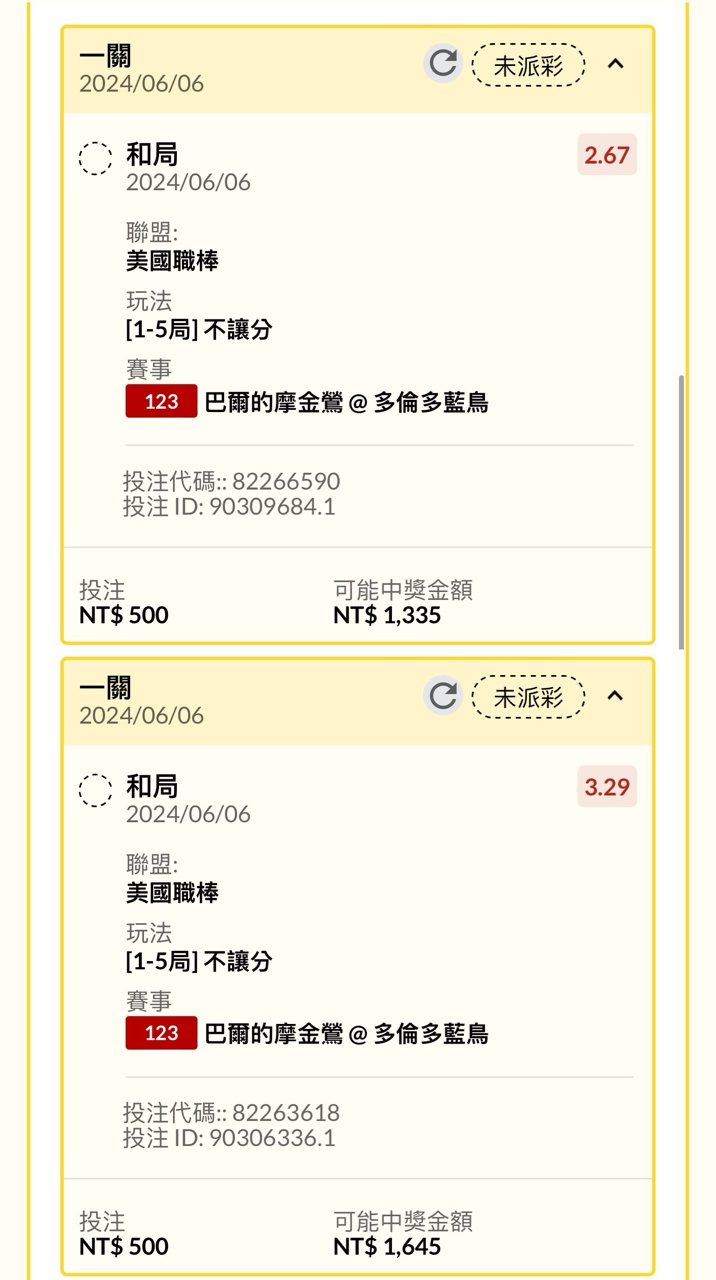Collapse the bet card paying NT$ 1,645
The image size is (716, 1280).
(x=616, y=696)
